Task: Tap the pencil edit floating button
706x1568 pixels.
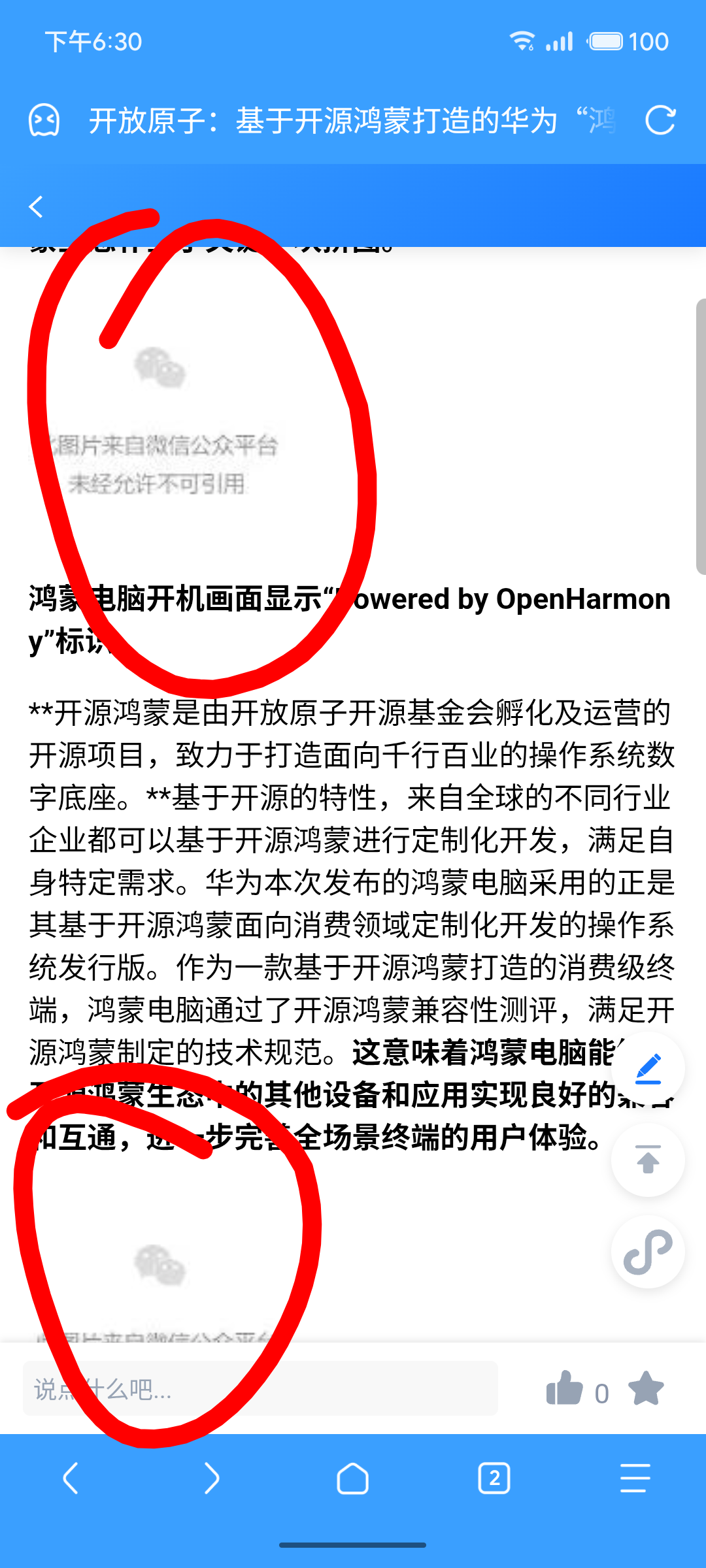Action: pos(648,1070)
